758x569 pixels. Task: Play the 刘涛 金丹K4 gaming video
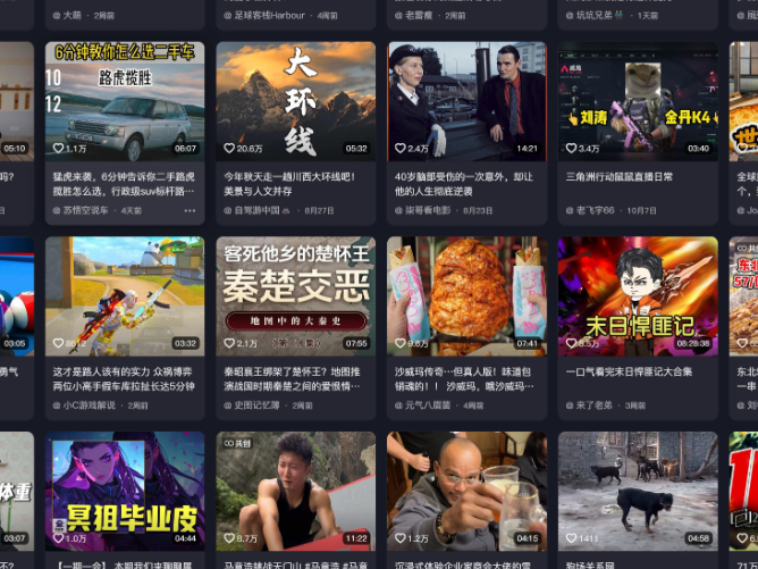pyautogui.click(x=638, y=100)
